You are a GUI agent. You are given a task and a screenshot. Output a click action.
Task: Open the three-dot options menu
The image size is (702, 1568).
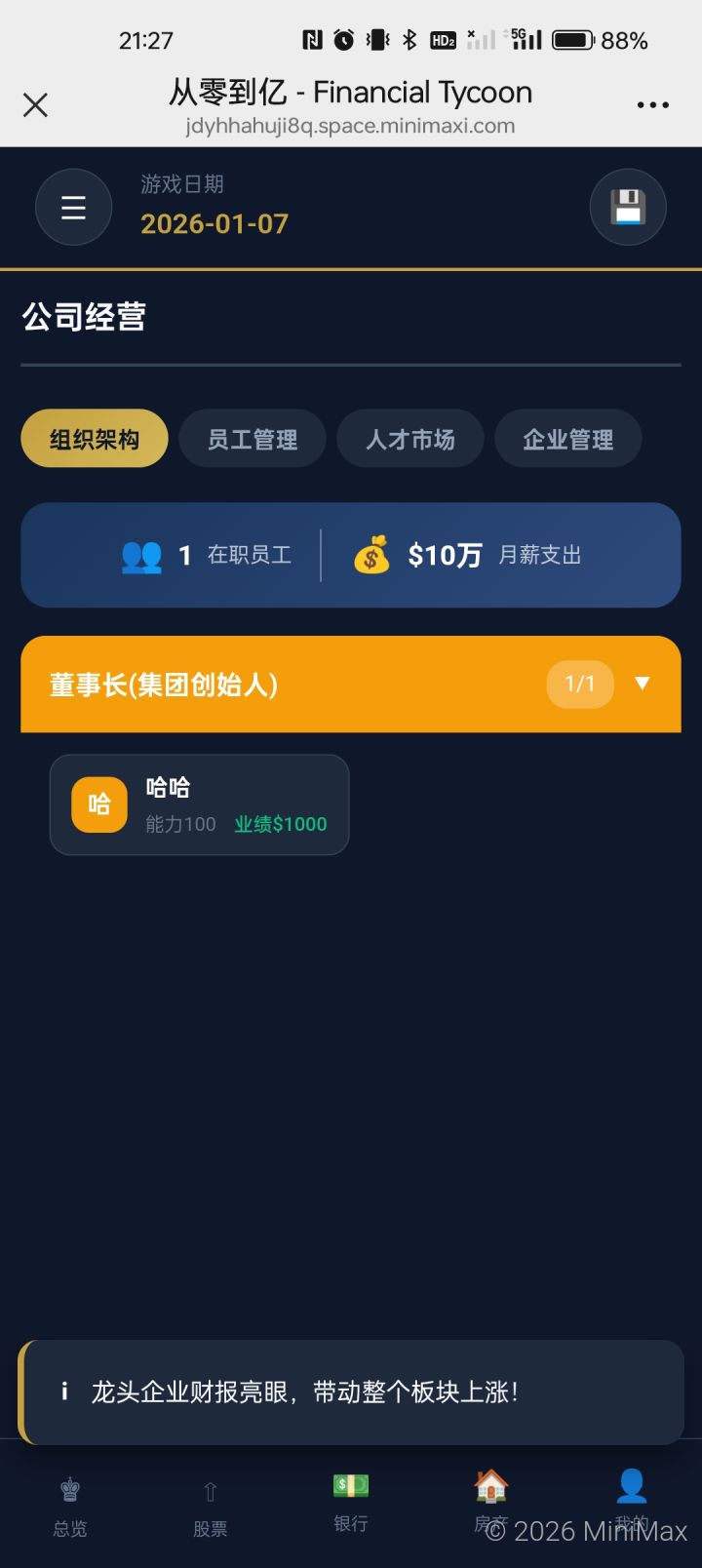tap(651, 104)
